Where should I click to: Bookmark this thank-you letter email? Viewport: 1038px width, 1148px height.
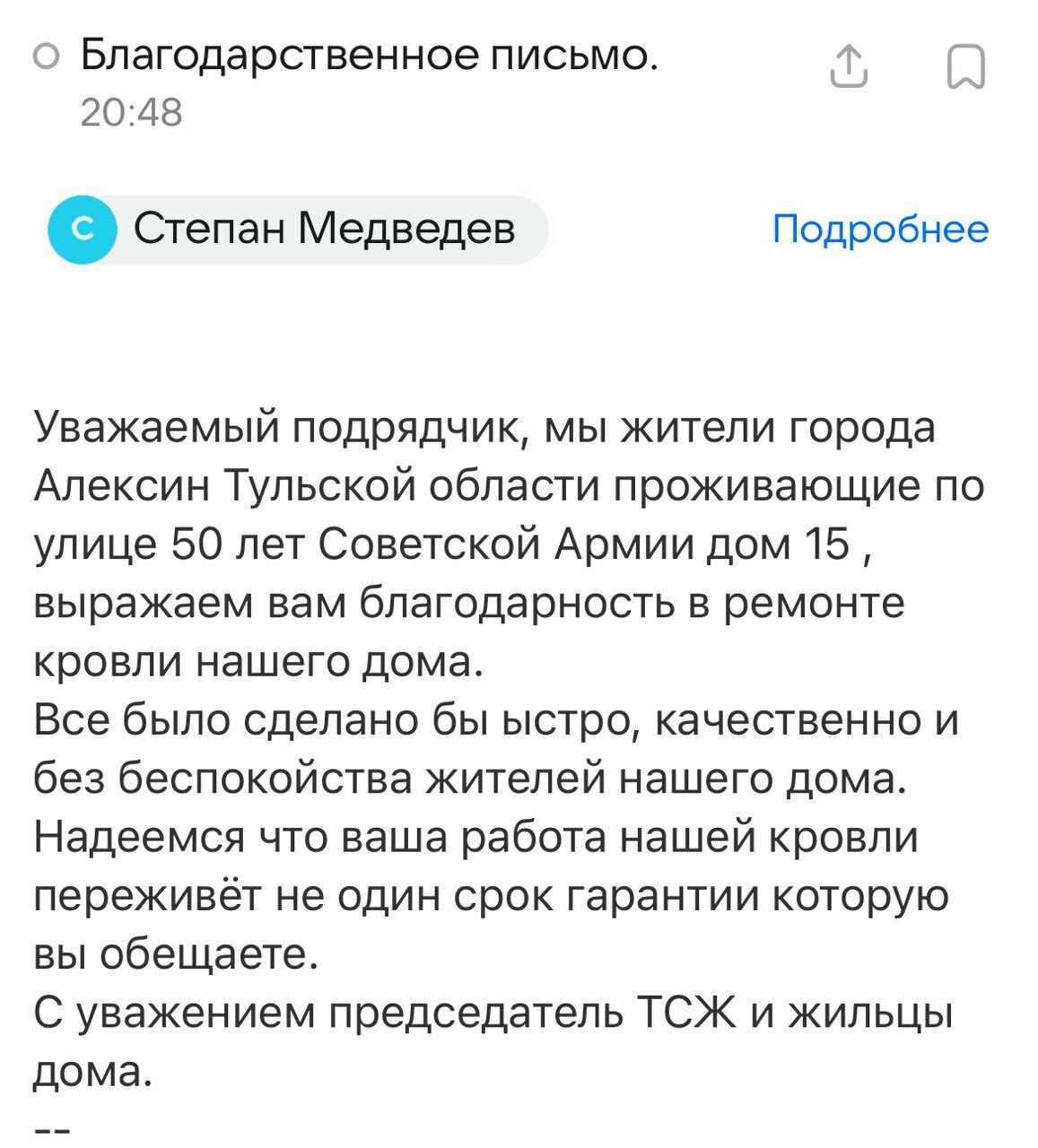coord(966,67)
